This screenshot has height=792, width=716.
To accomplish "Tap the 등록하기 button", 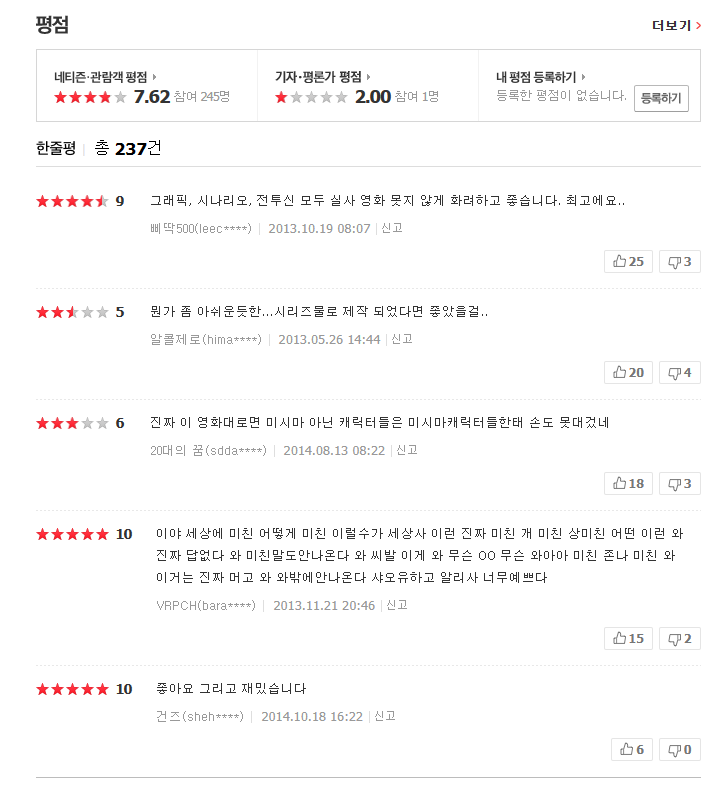I will tap(661, 98).
